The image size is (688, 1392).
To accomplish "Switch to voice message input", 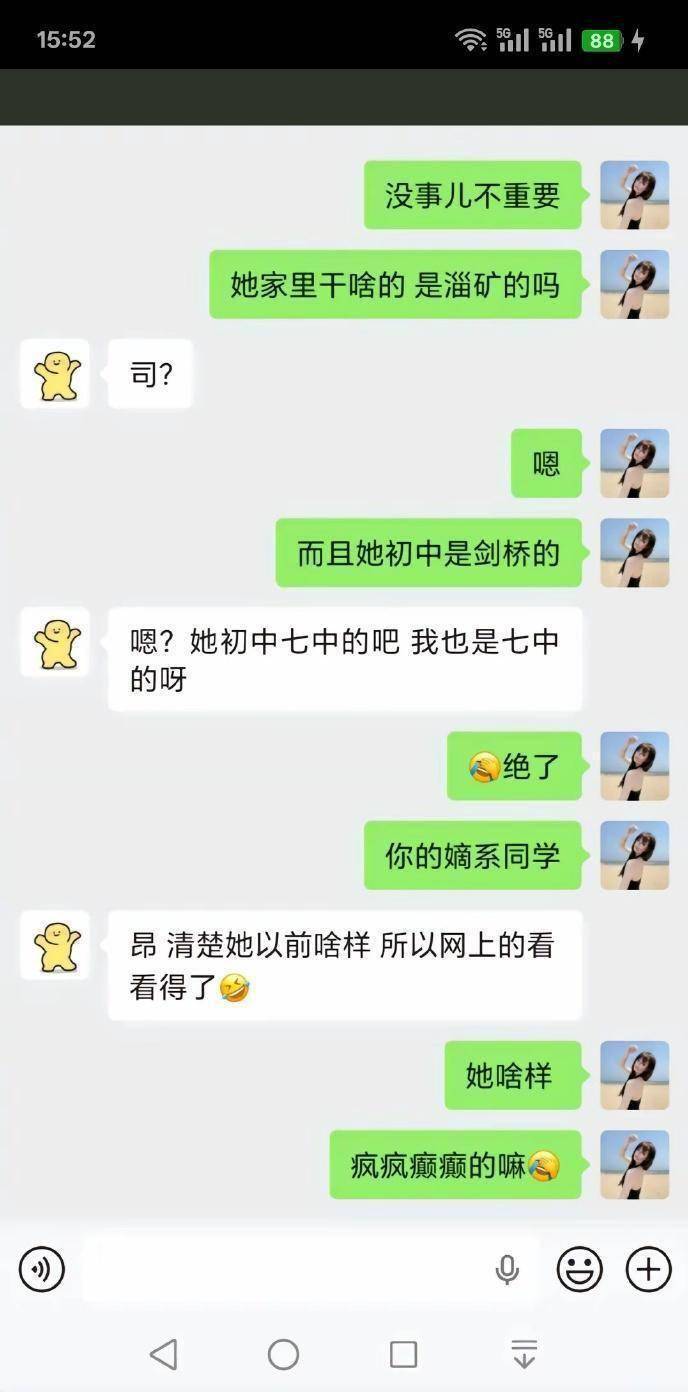I will (42, 1269).
